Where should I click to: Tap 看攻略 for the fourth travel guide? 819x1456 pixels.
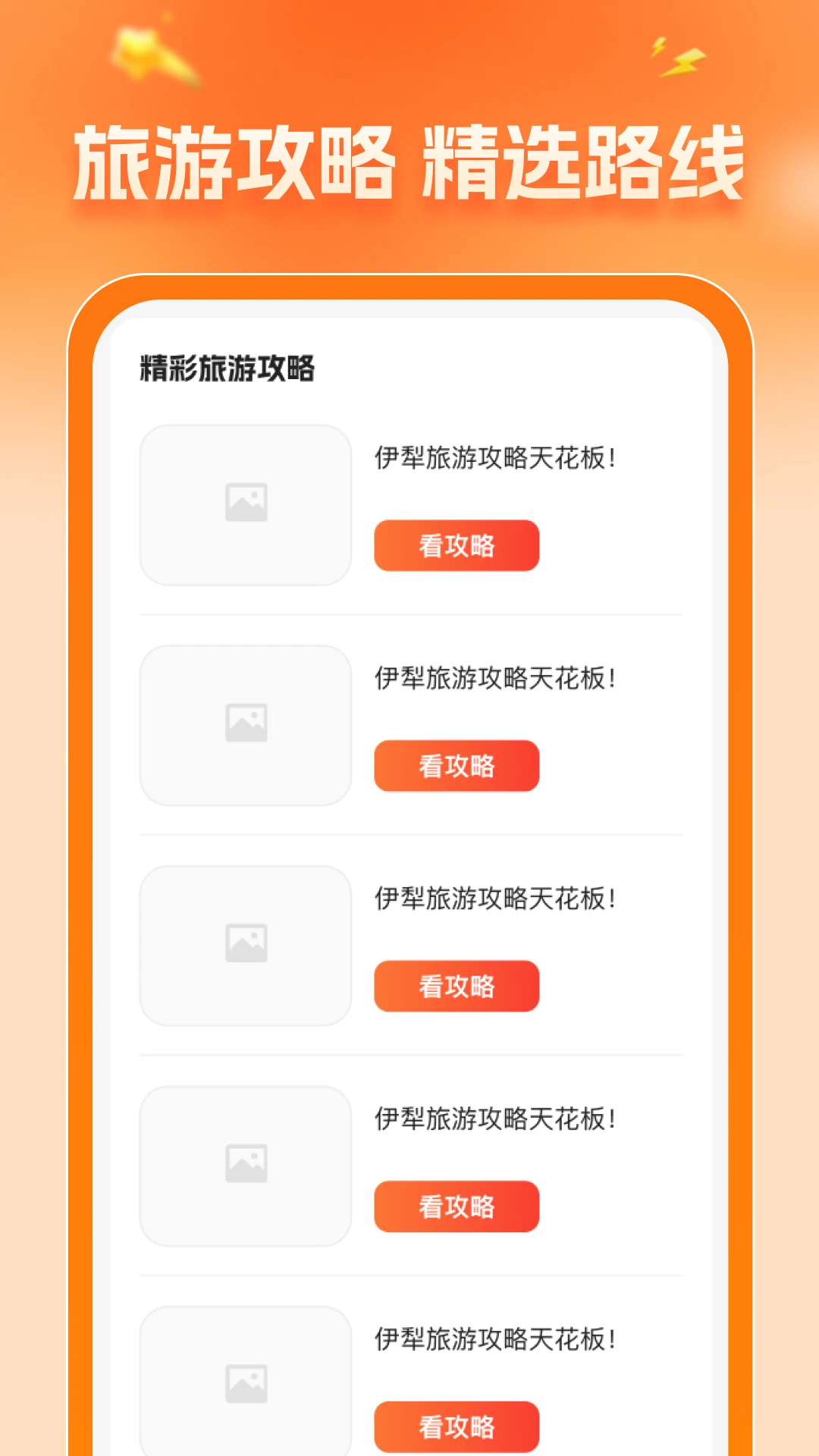point(456,1207)
